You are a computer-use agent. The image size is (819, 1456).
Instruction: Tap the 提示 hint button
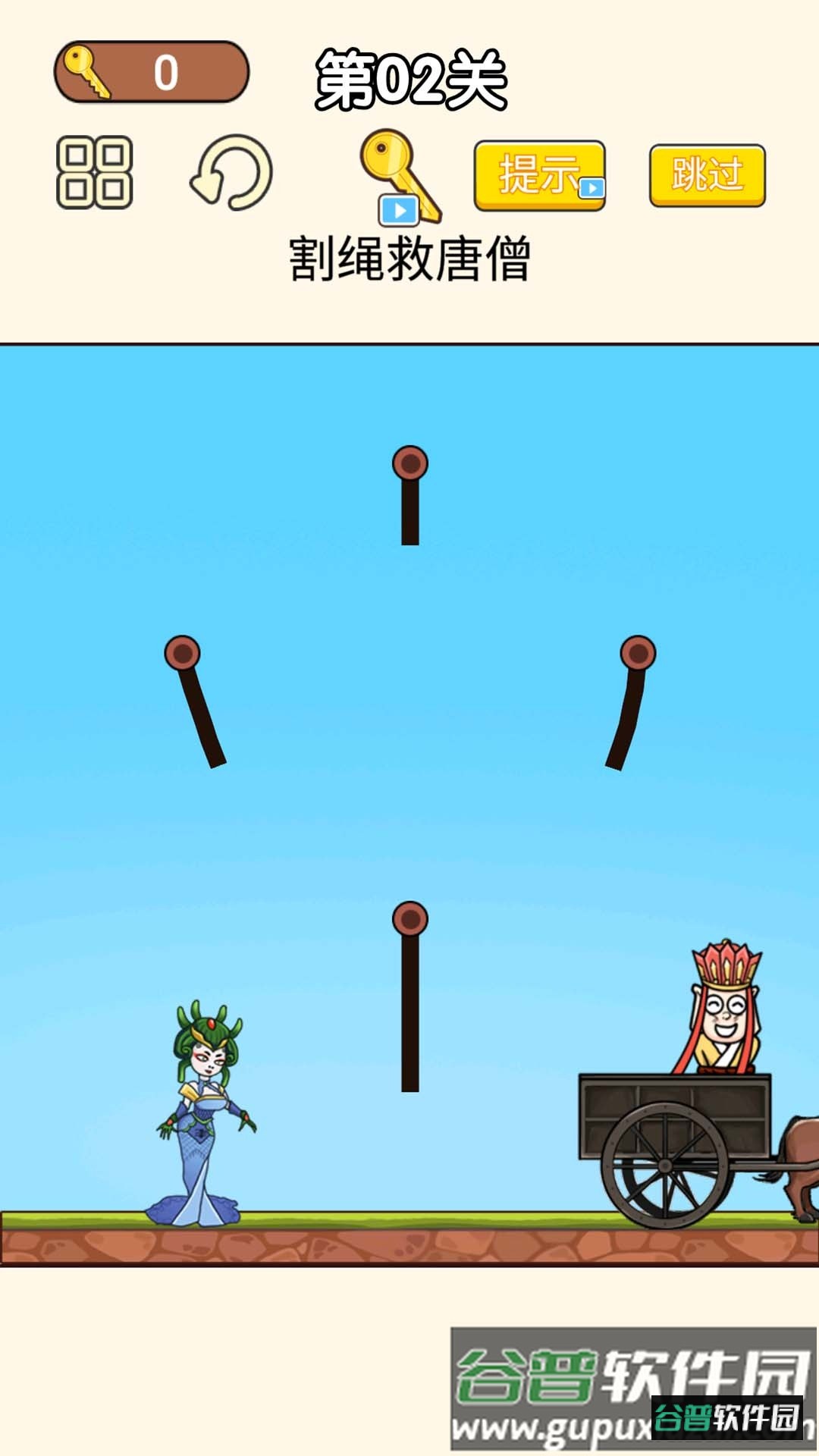tap(540, 175)
